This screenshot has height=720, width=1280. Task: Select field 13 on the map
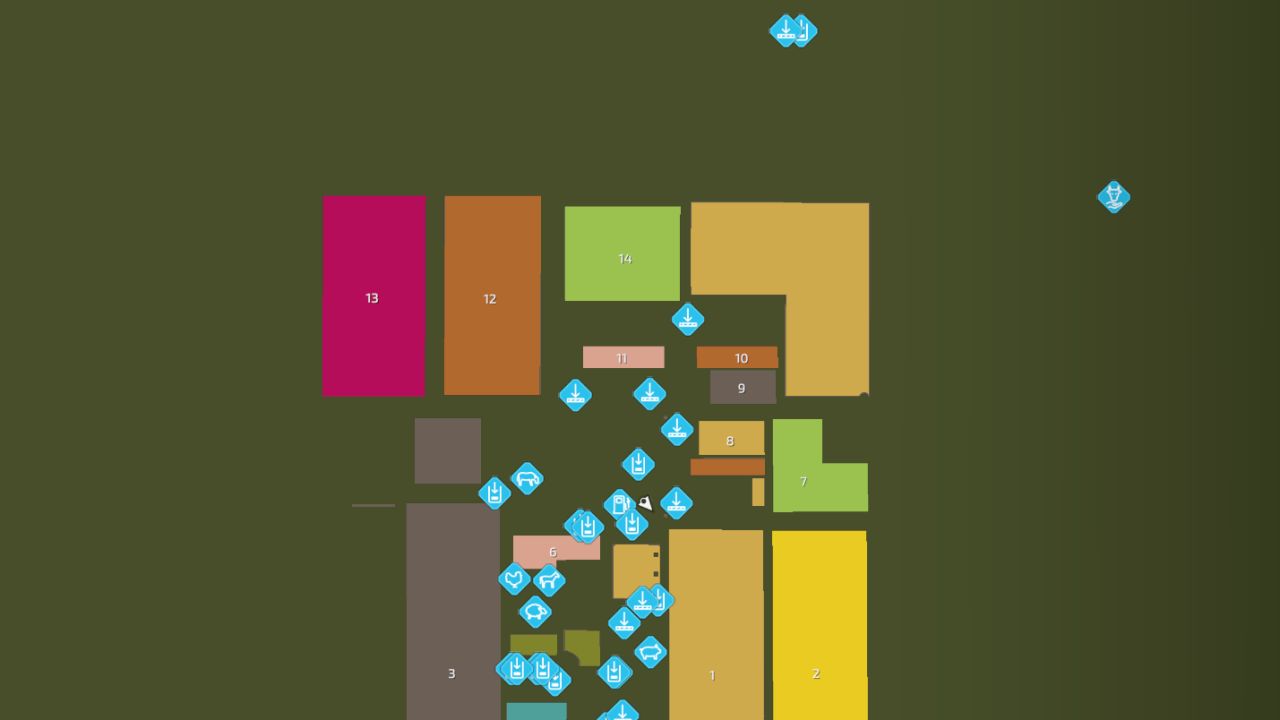[x=373, y=297]
